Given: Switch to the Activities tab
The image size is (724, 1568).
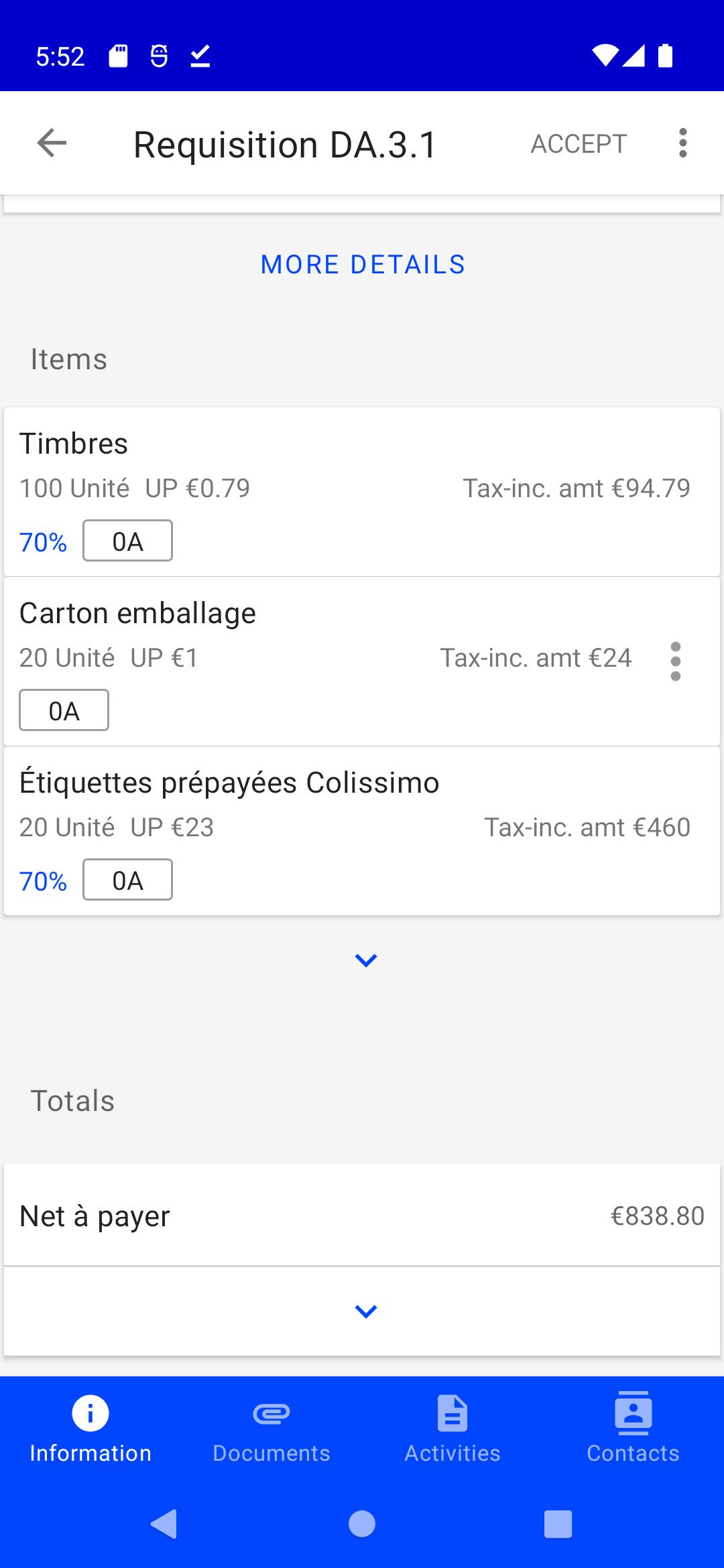Looking at the screenshot, I should (x=452, y=1429).
